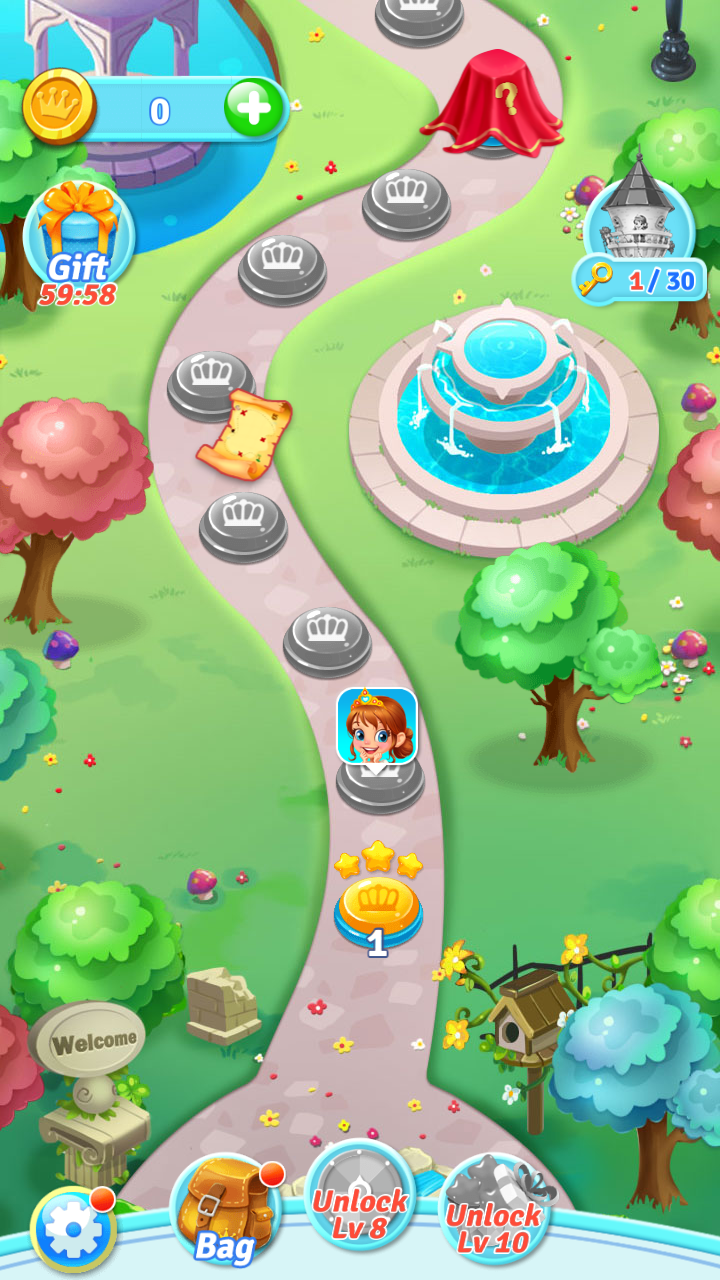Viewport: 720px width, 1280px height.
Task: Tap the green plus to add coins
Action: point(254,107)
